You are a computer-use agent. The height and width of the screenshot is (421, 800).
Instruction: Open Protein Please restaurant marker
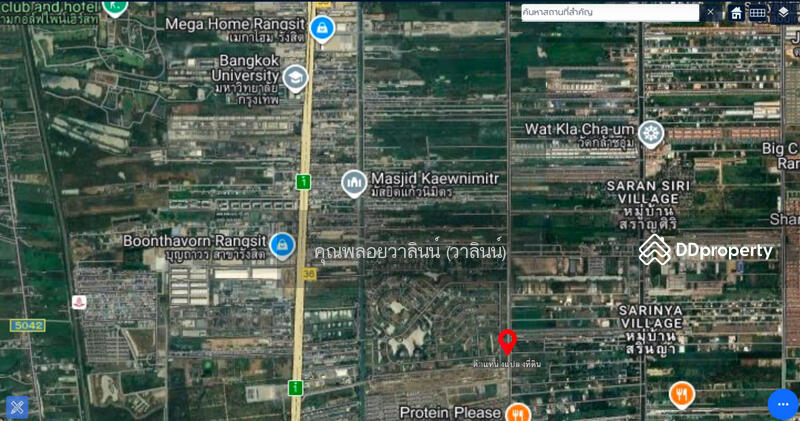tap(517, 411)
